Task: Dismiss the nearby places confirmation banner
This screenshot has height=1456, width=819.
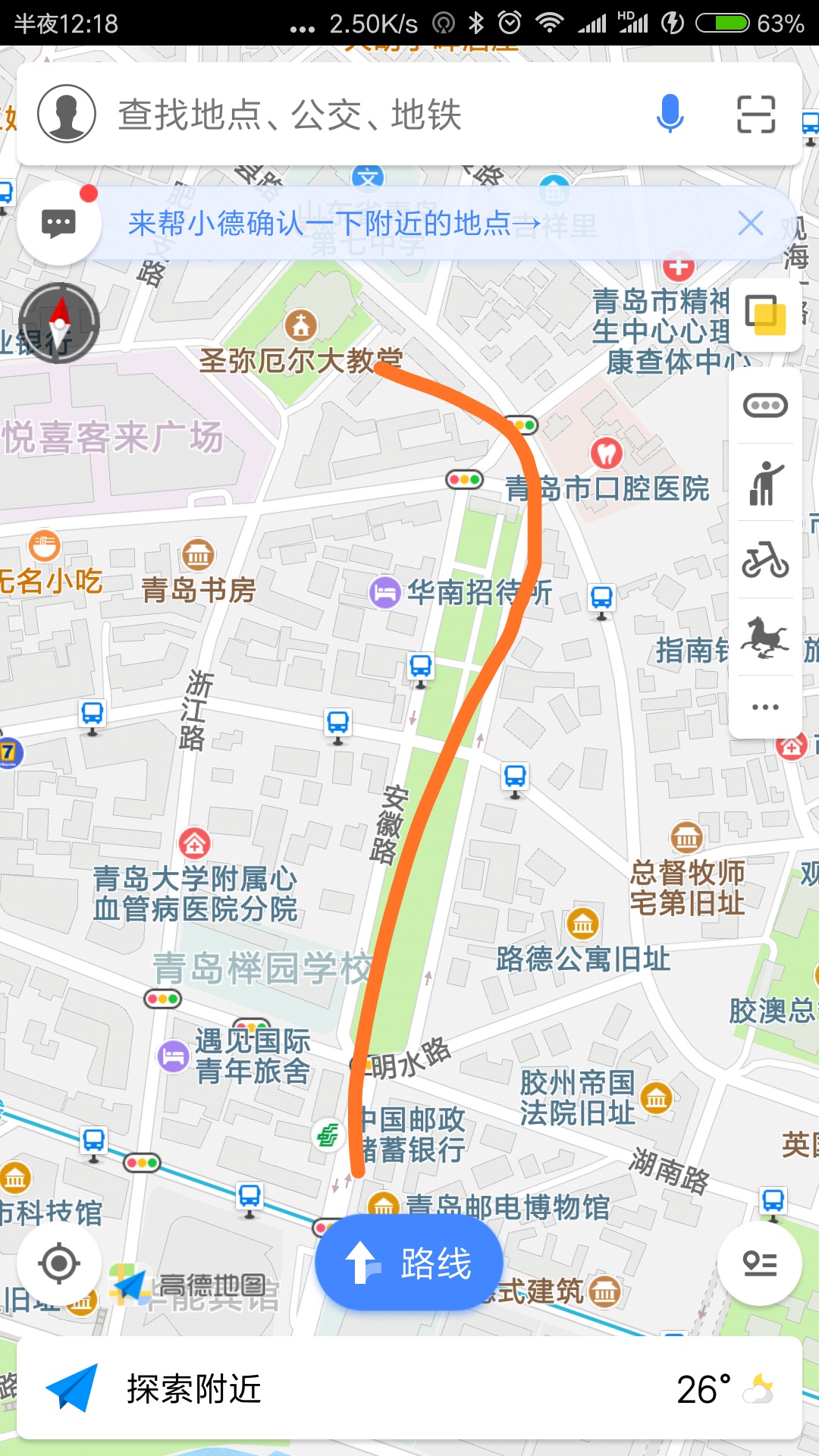Action: (x=750, y=223)
